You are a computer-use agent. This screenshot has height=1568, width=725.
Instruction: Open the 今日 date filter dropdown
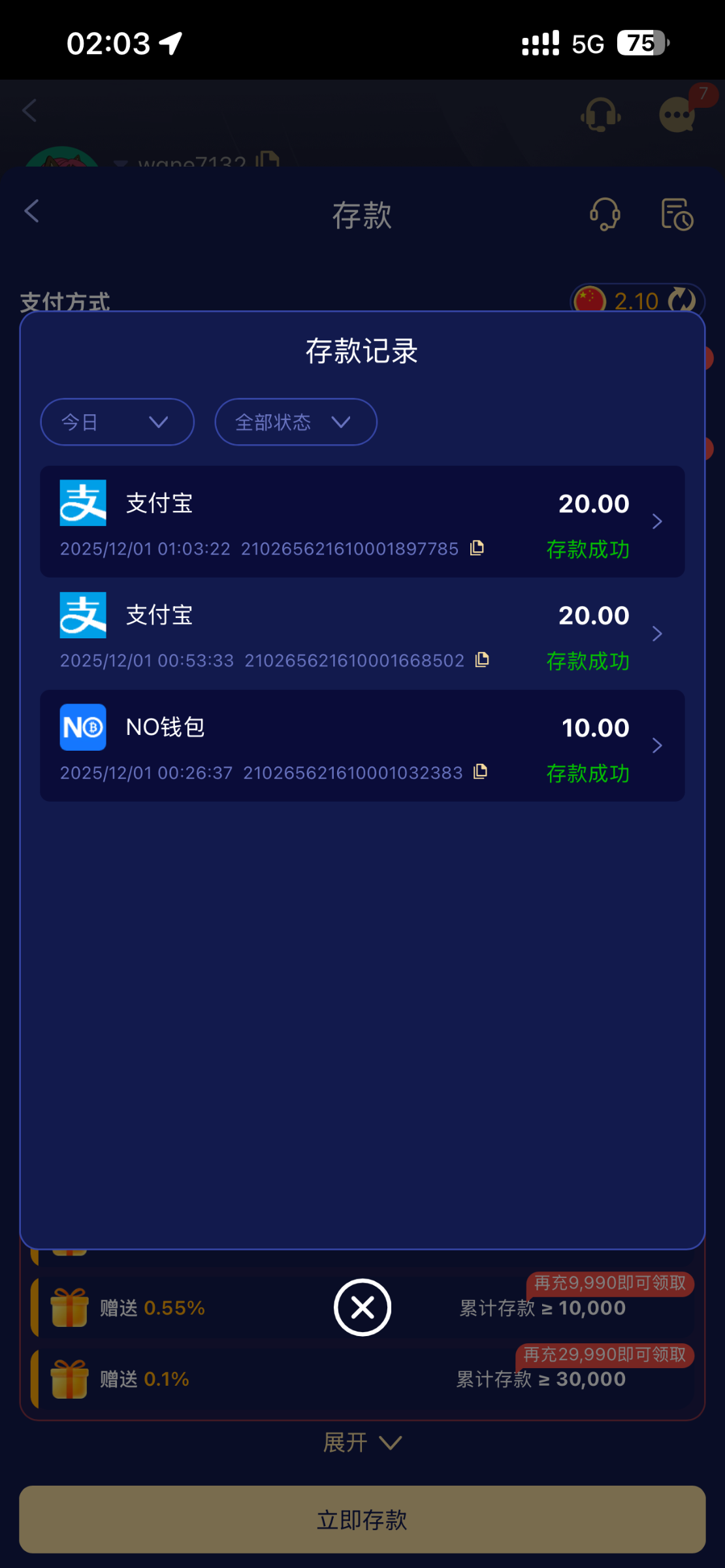click(x=117, y=422)
